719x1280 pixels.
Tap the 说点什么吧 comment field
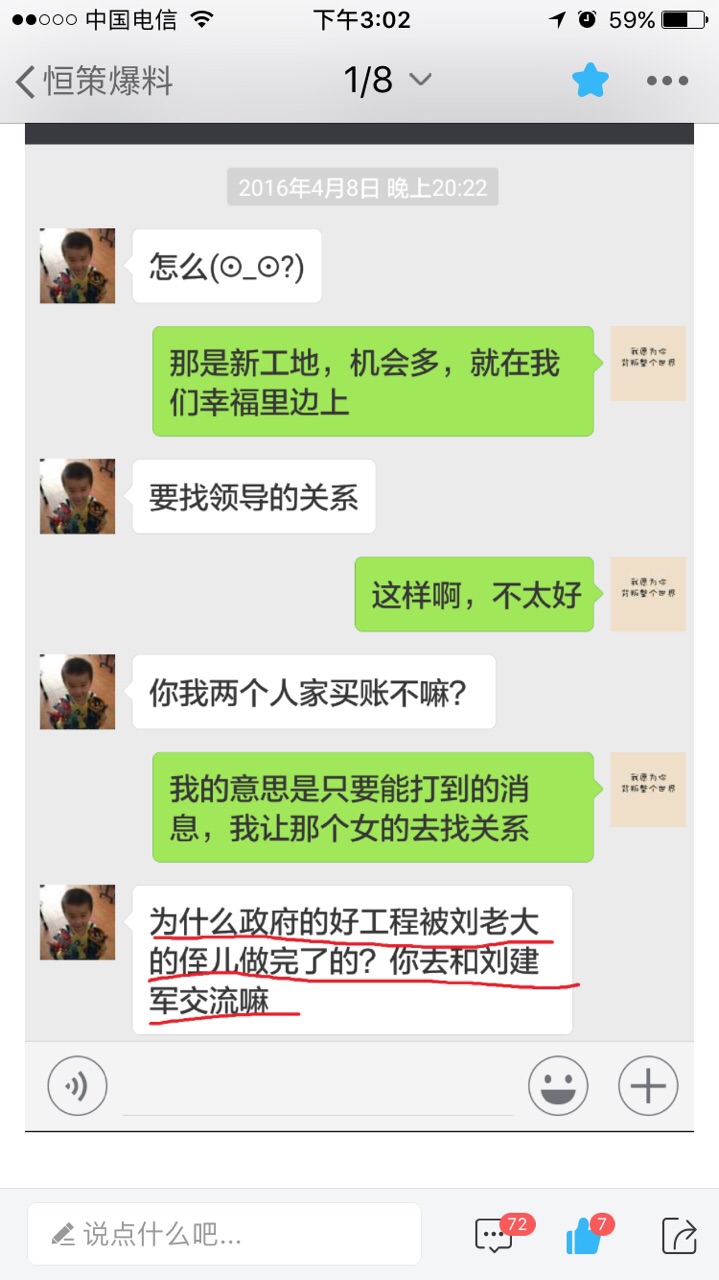pyautogui.click(x=224, y=1234)
